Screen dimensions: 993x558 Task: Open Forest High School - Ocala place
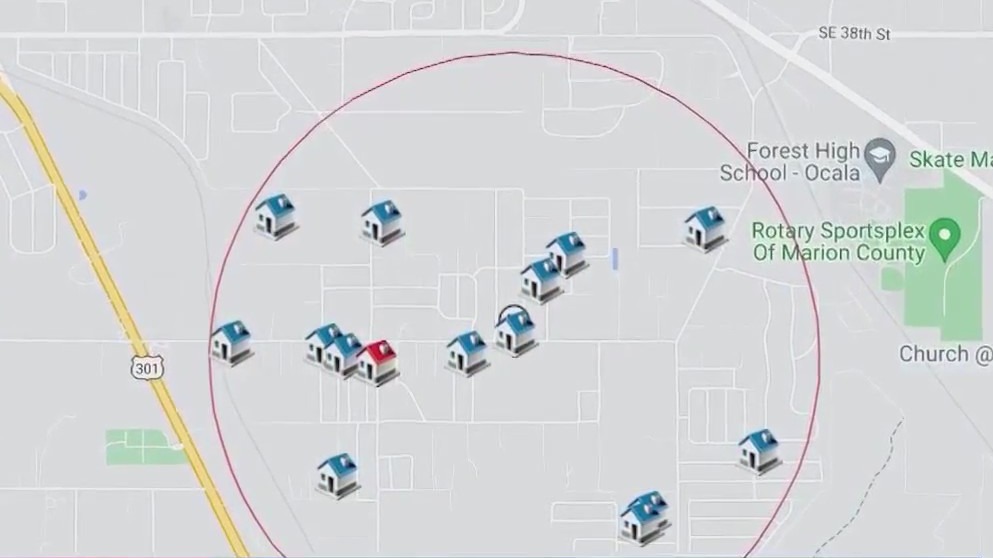(879, 153)
